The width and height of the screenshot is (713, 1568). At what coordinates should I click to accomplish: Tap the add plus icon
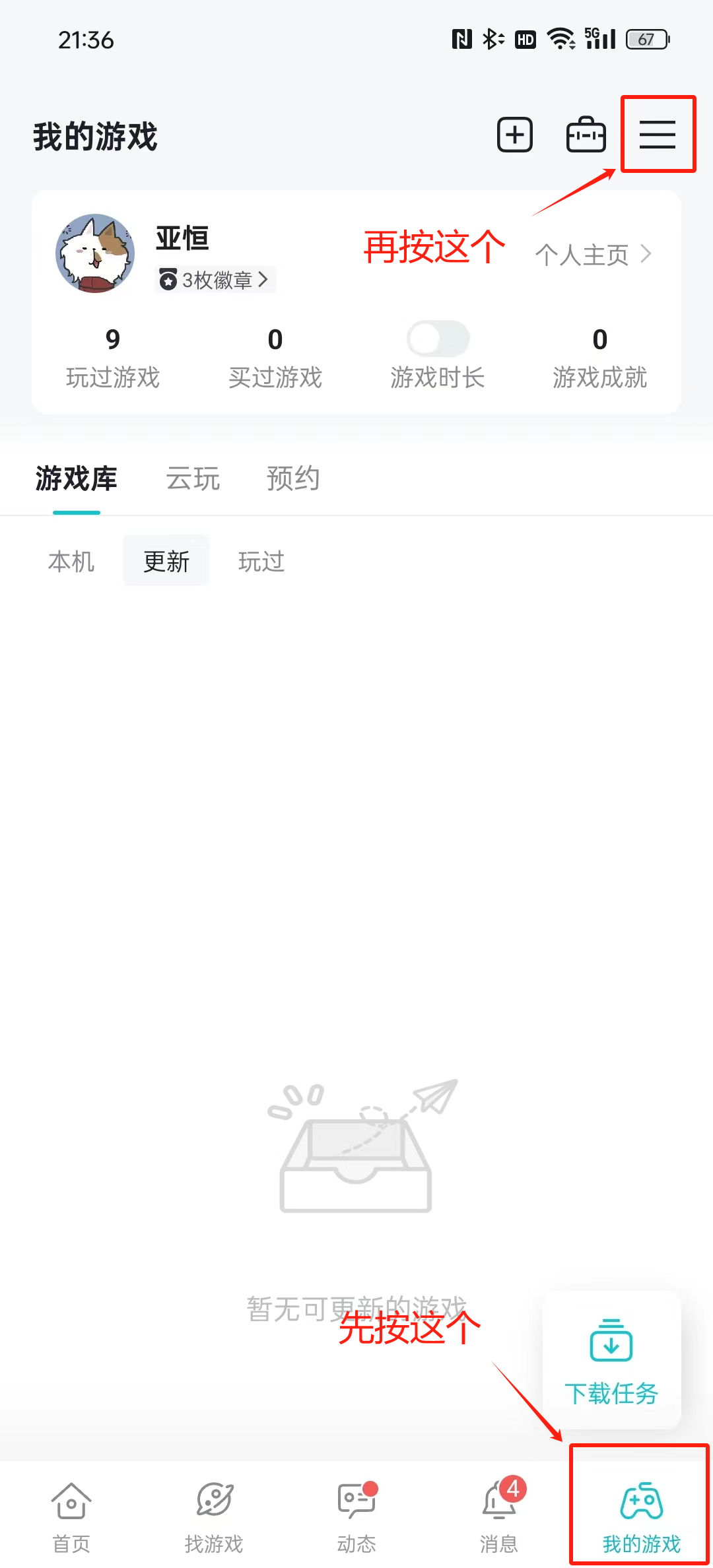(515, 135)
